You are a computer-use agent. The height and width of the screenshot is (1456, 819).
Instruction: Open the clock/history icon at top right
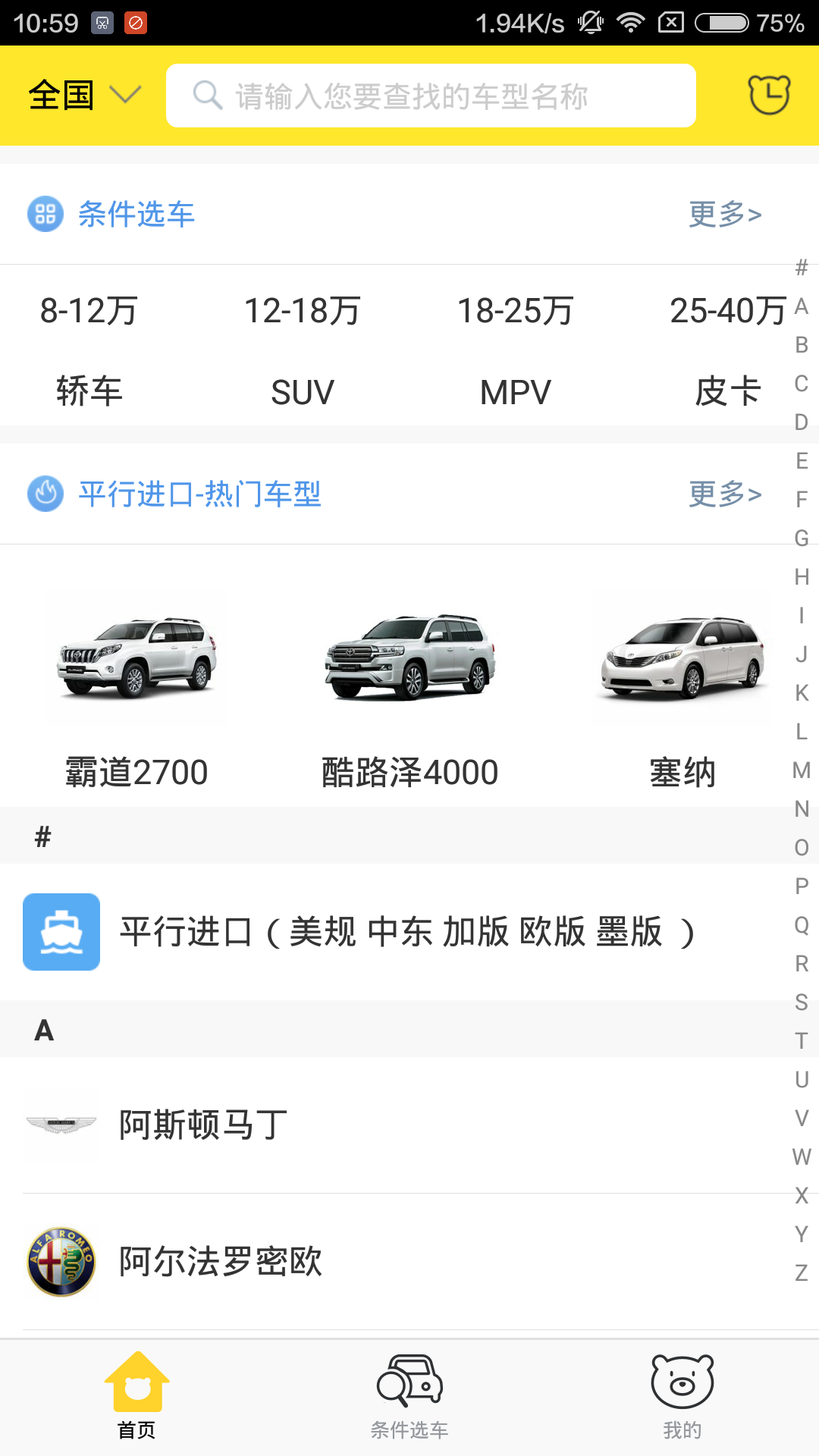[x=769, y=95]
